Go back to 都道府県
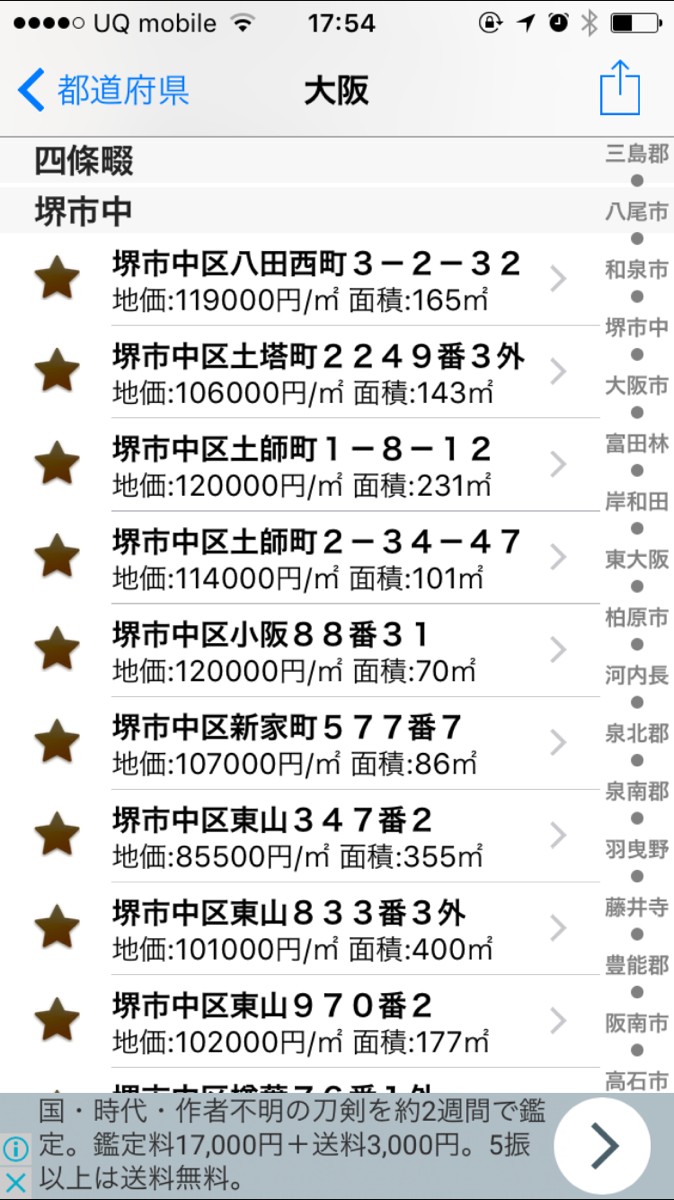The image size is (674, 1200). [x=103, y=90]
